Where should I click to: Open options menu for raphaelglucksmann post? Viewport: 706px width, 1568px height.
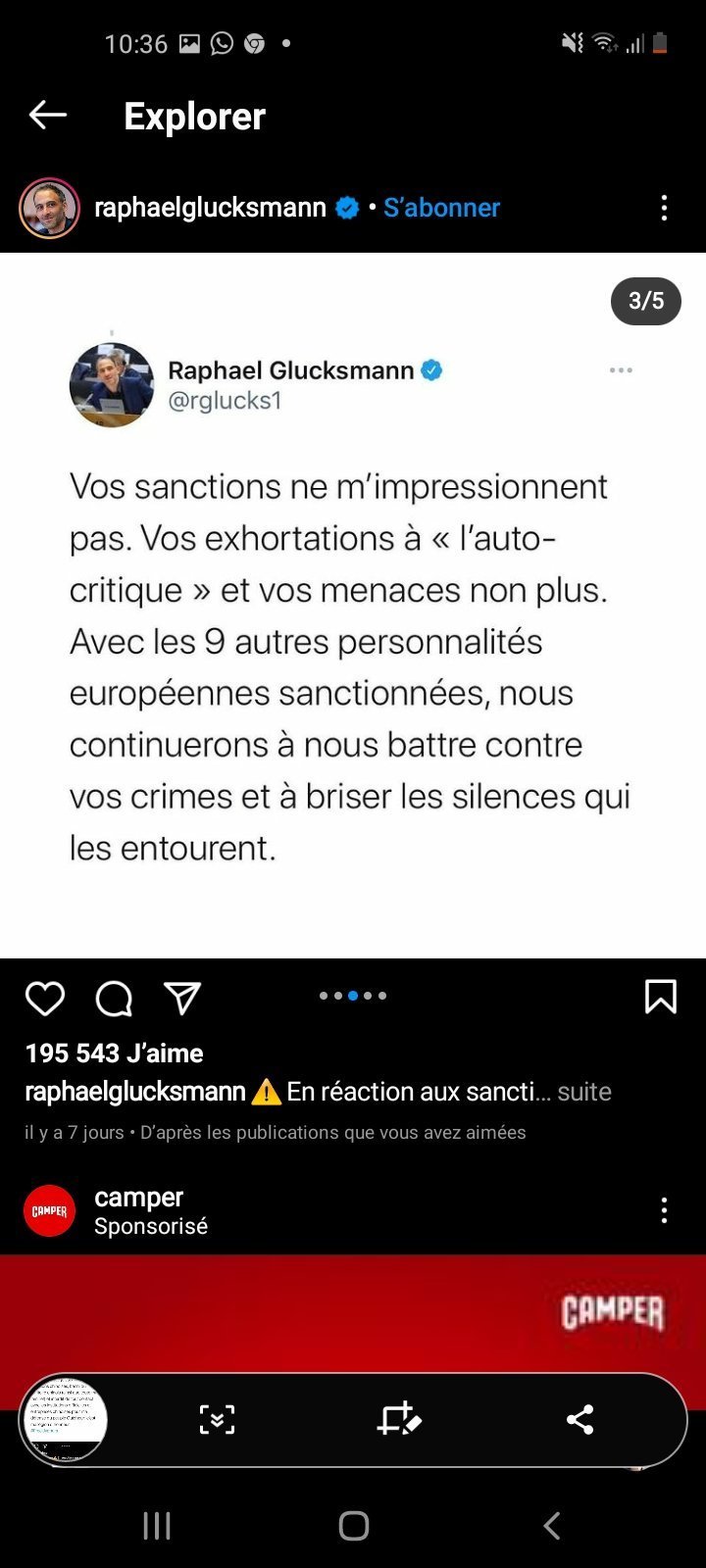coord(664,208)
